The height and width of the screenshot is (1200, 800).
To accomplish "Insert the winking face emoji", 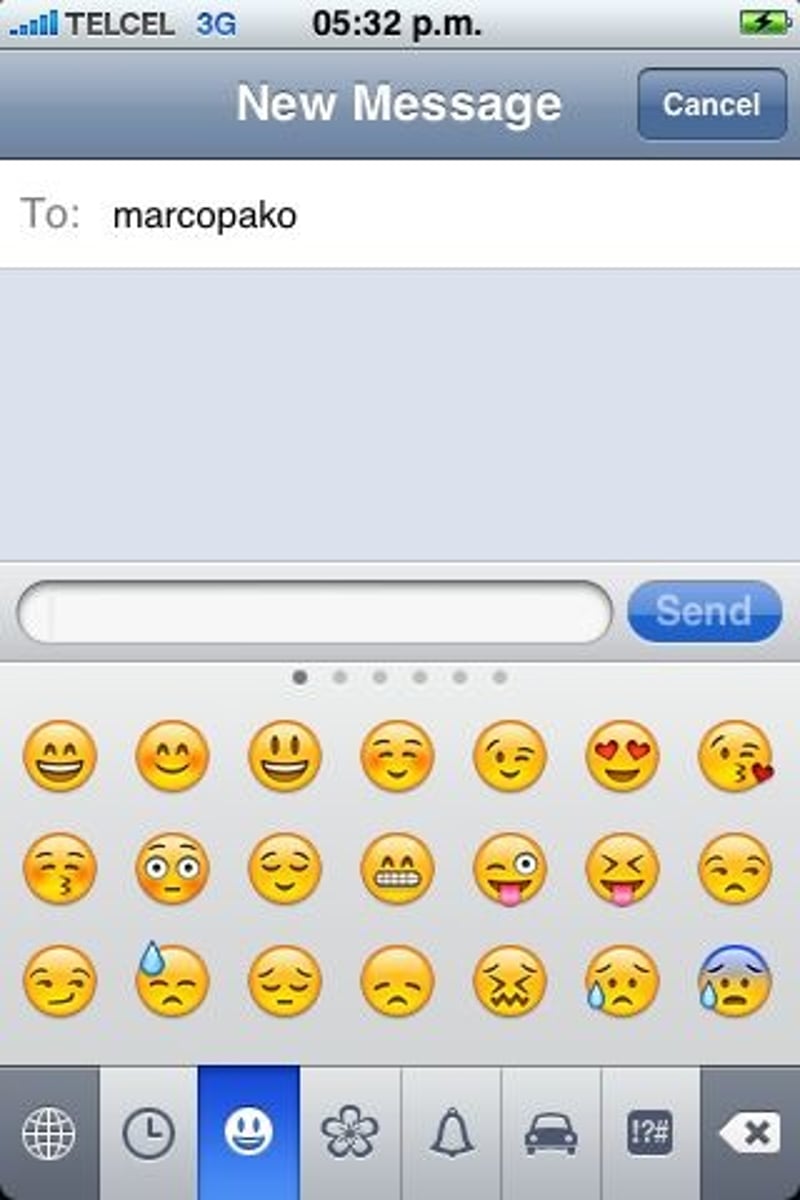I will (x=510, y=756).
